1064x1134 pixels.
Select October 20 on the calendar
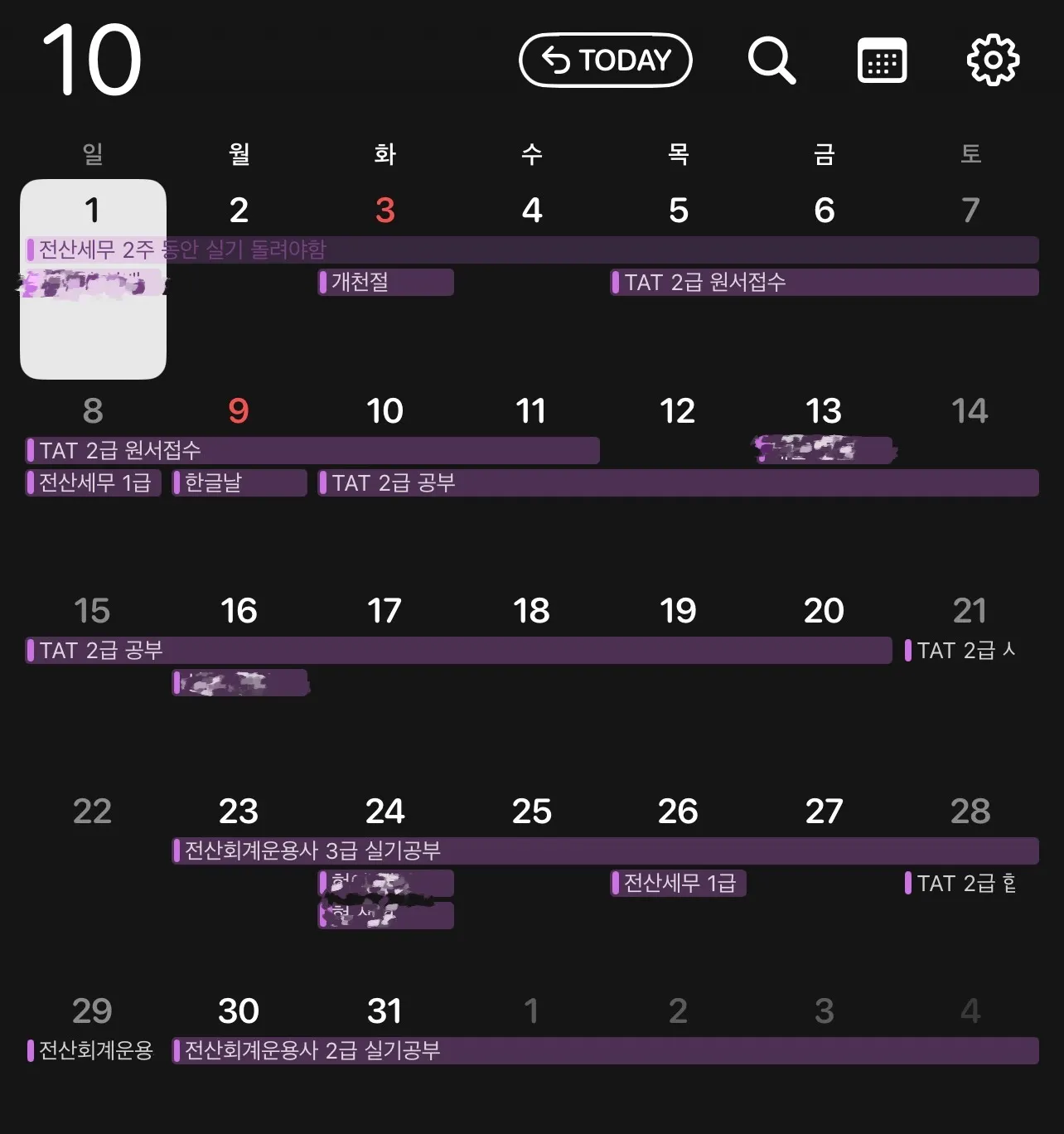point(824,611)
